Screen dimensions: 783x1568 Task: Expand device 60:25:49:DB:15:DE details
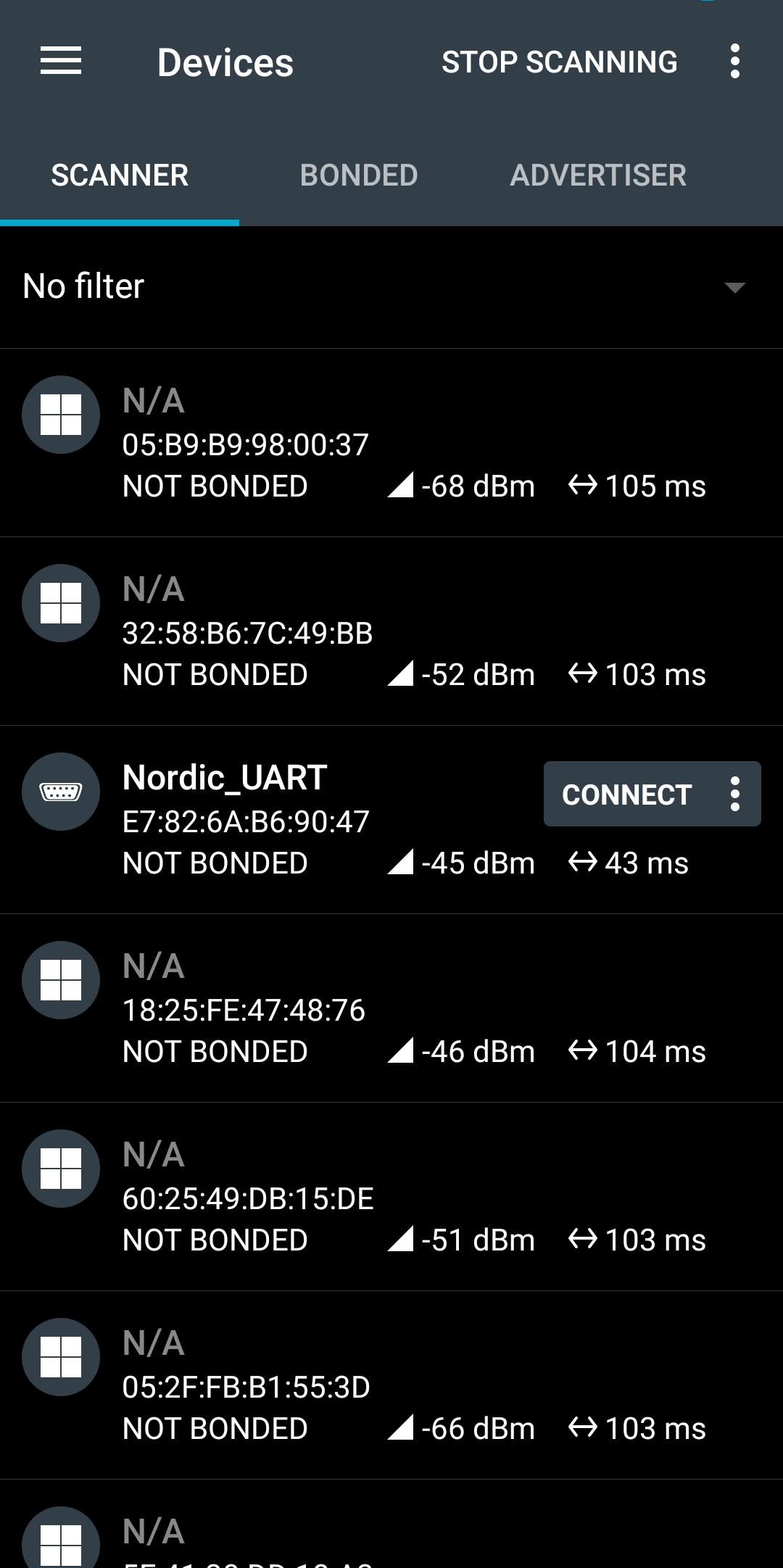point(391,1197)
